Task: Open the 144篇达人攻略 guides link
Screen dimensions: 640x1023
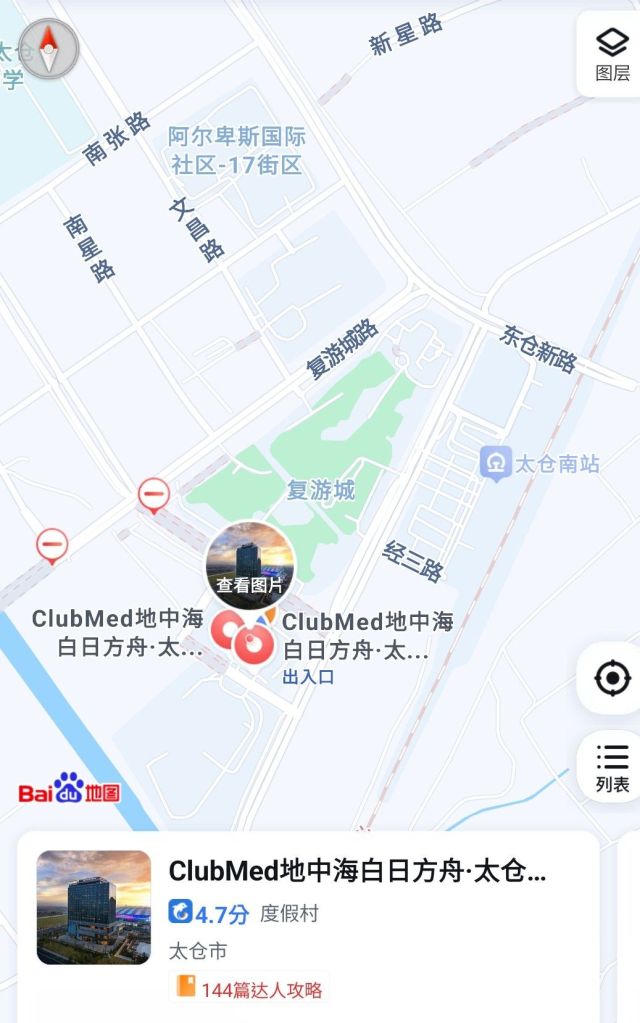Action: point(250,990)
